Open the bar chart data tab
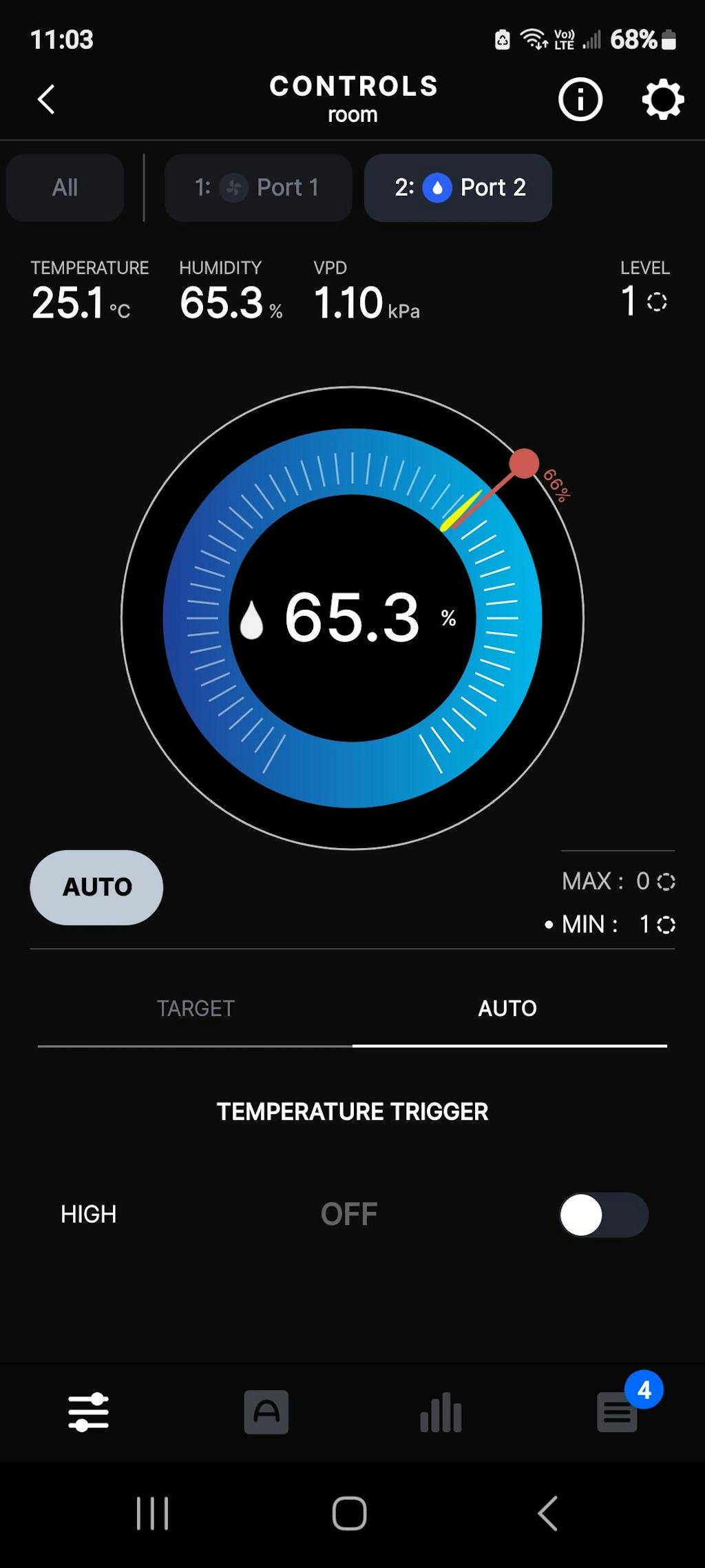705x1568 pixels. coord(441,1412)
